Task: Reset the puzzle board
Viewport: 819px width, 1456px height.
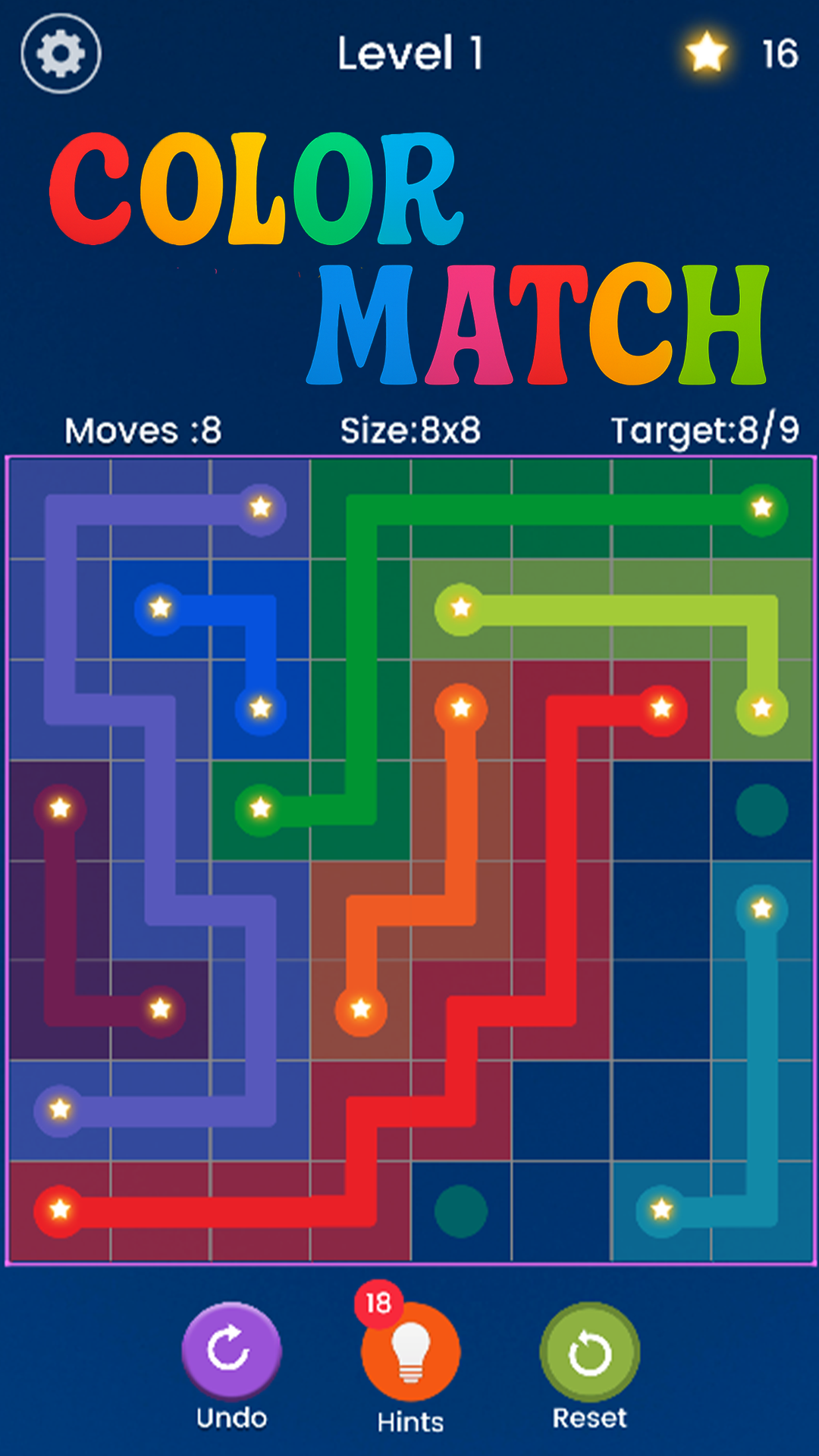Action: (589, 1352)
